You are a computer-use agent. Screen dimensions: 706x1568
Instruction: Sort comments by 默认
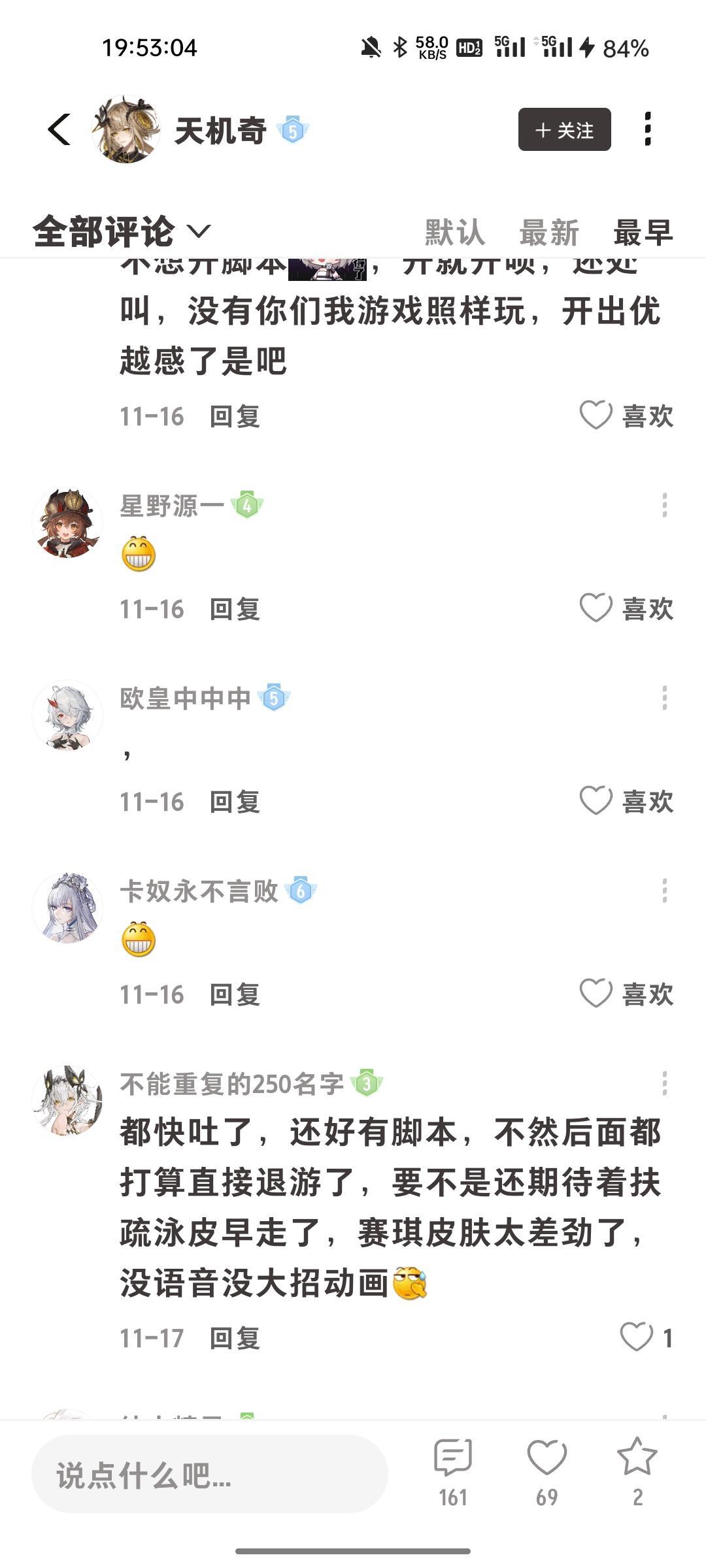point(454,233)
